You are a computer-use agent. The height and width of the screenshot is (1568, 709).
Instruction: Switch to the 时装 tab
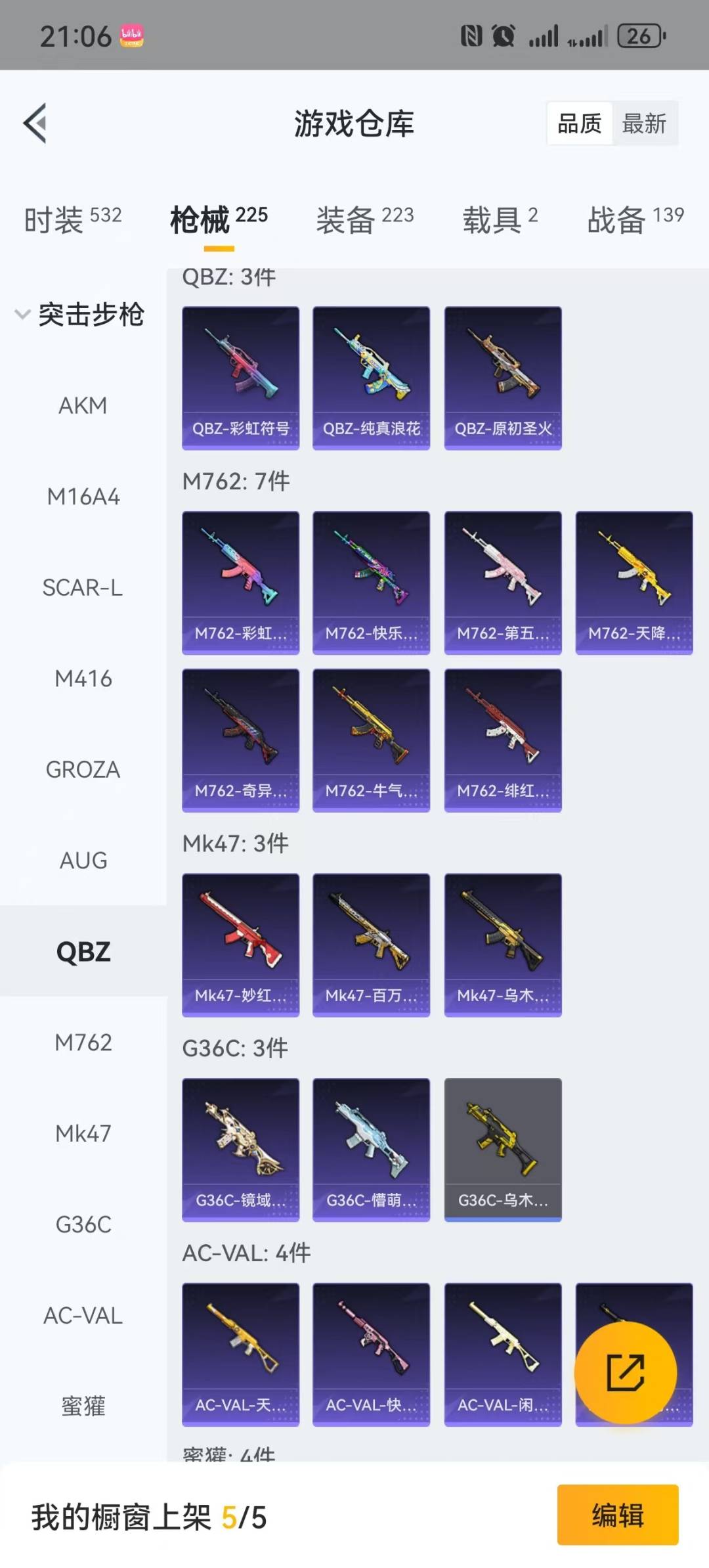pos(72,219)
